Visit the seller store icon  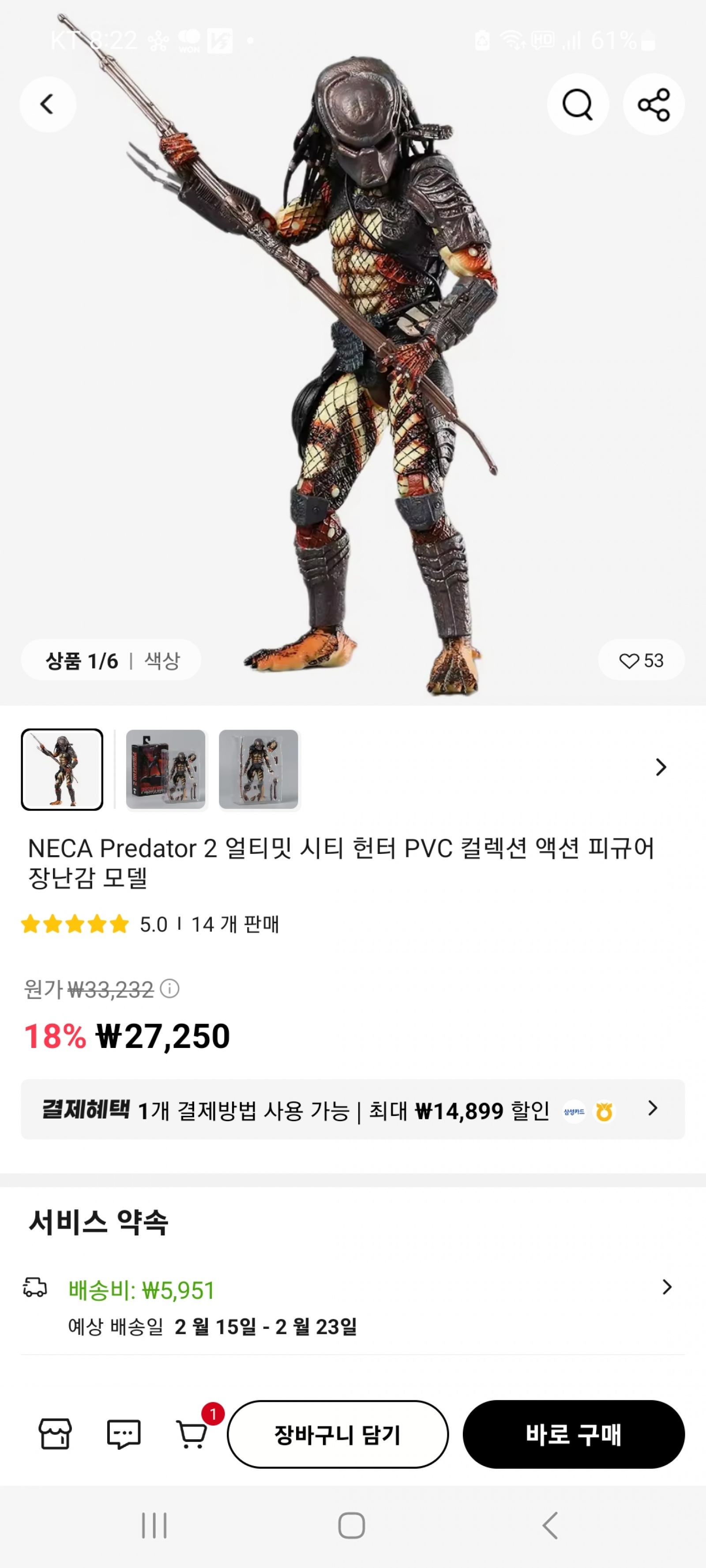pyautogui.click(x=55, y=1434)
